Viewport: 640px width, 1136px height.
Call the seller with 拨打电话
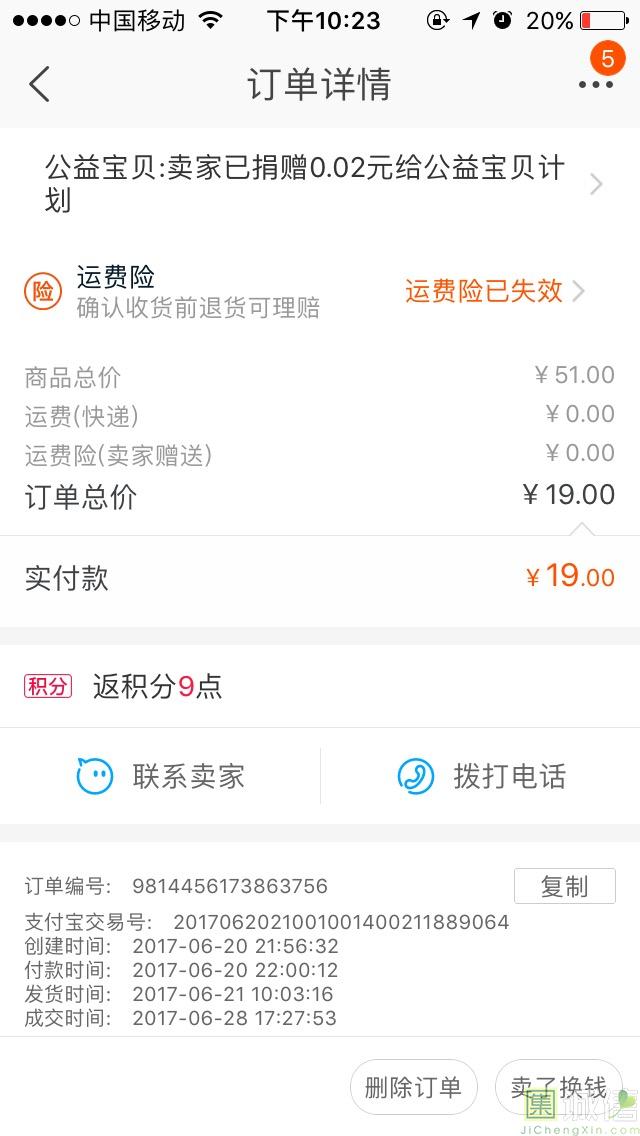481,776
